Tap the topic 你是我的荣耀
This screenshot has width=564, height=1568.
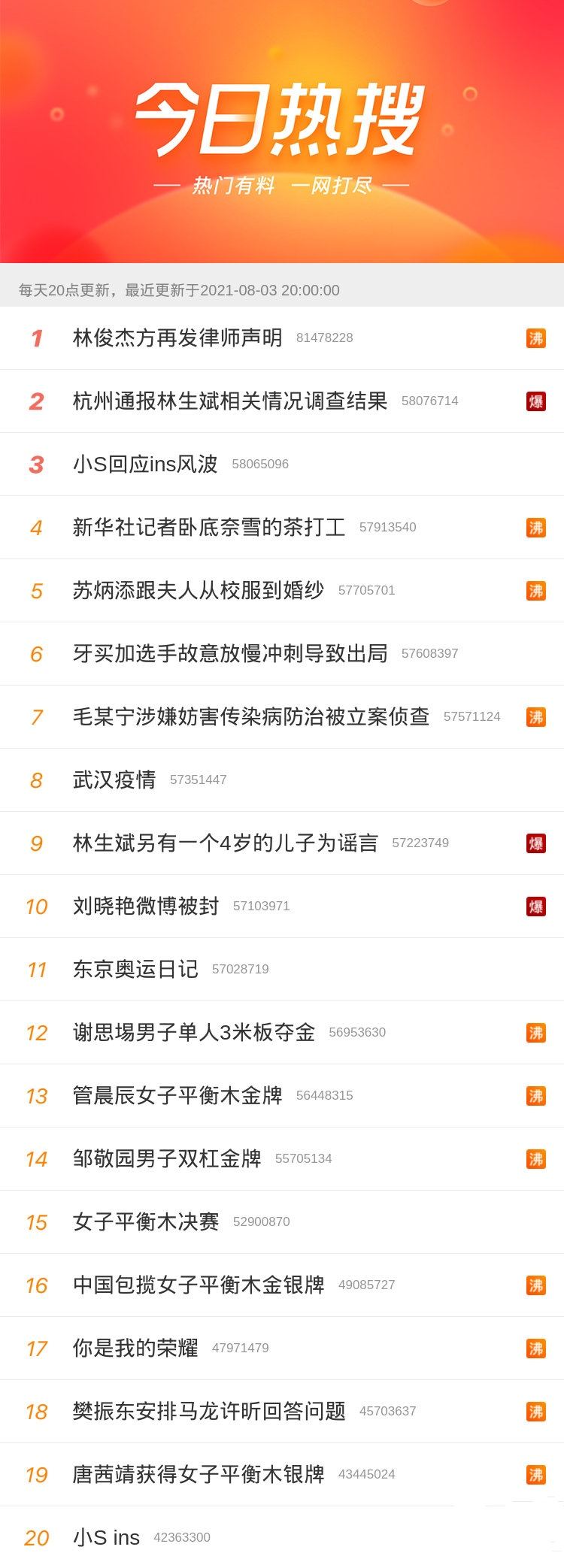click(135, 1349)
